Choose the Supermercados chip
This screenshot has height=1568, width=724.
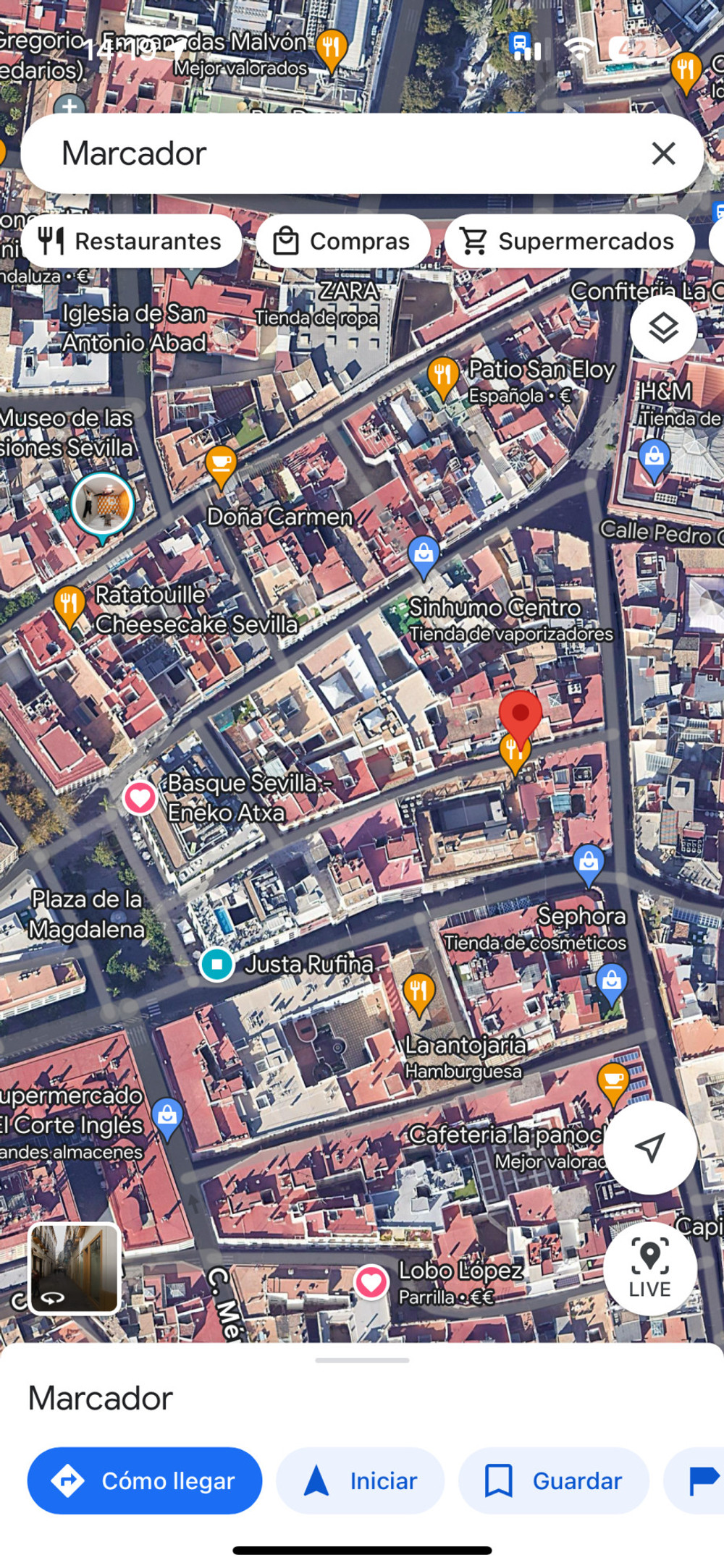point(570,241)
